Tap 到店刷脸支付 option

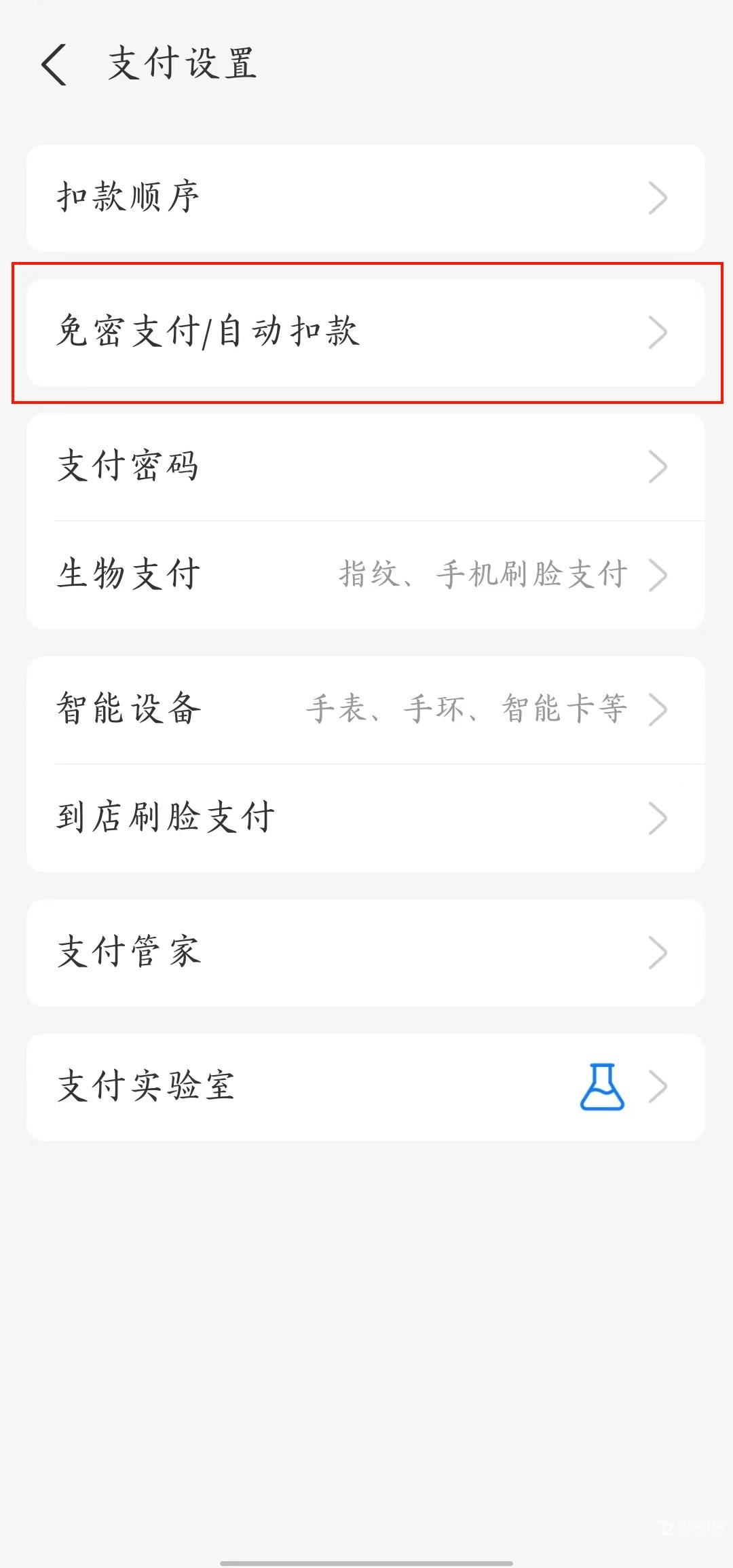tap(365, 817)
